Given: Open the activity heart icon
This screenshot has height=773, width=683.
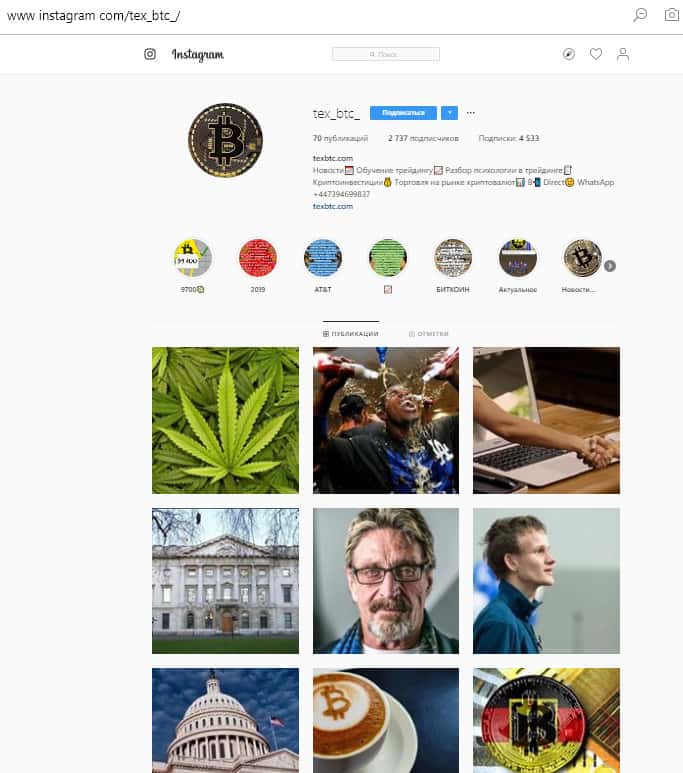Looking at the screenshot, I should point(596,54).
